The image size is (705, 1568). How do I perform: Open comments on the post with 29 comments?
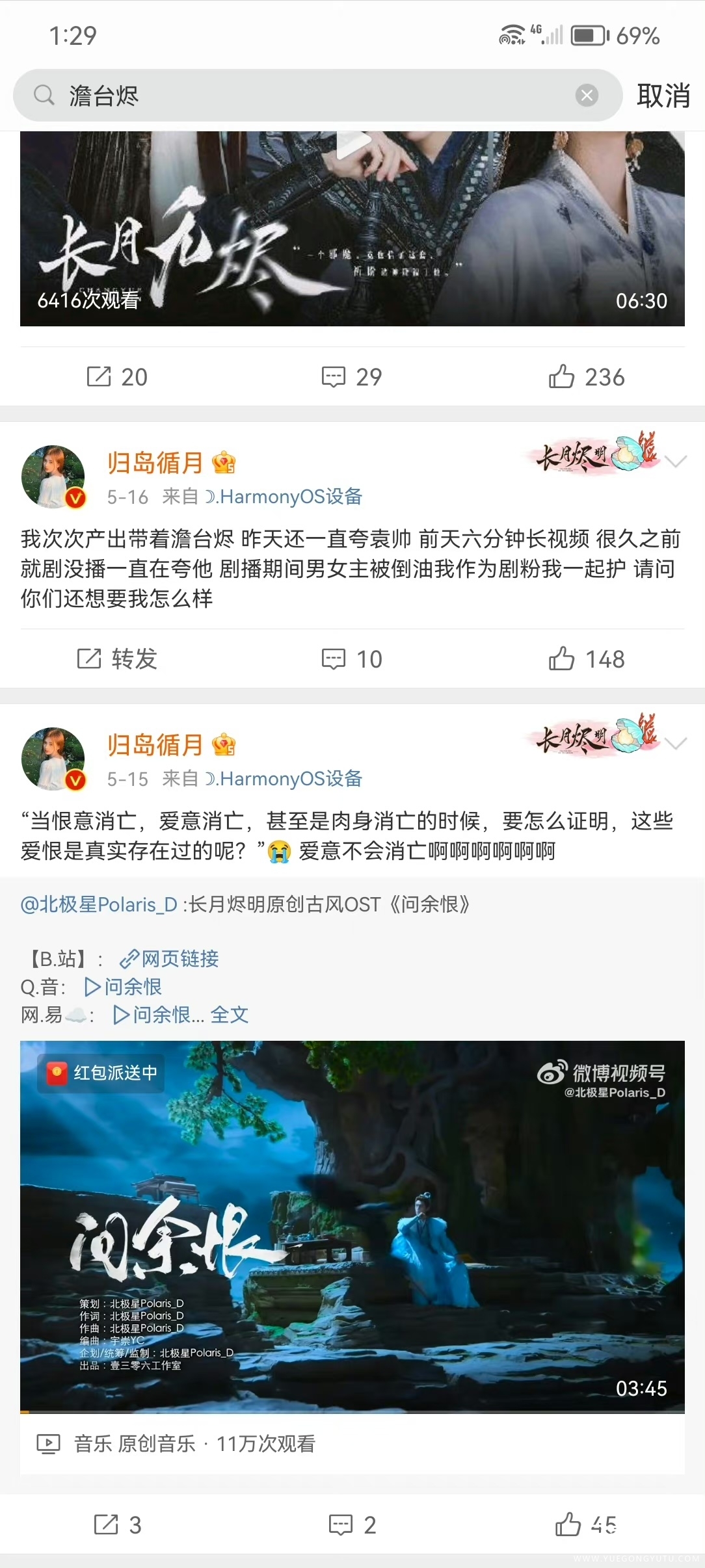point(352,377)
